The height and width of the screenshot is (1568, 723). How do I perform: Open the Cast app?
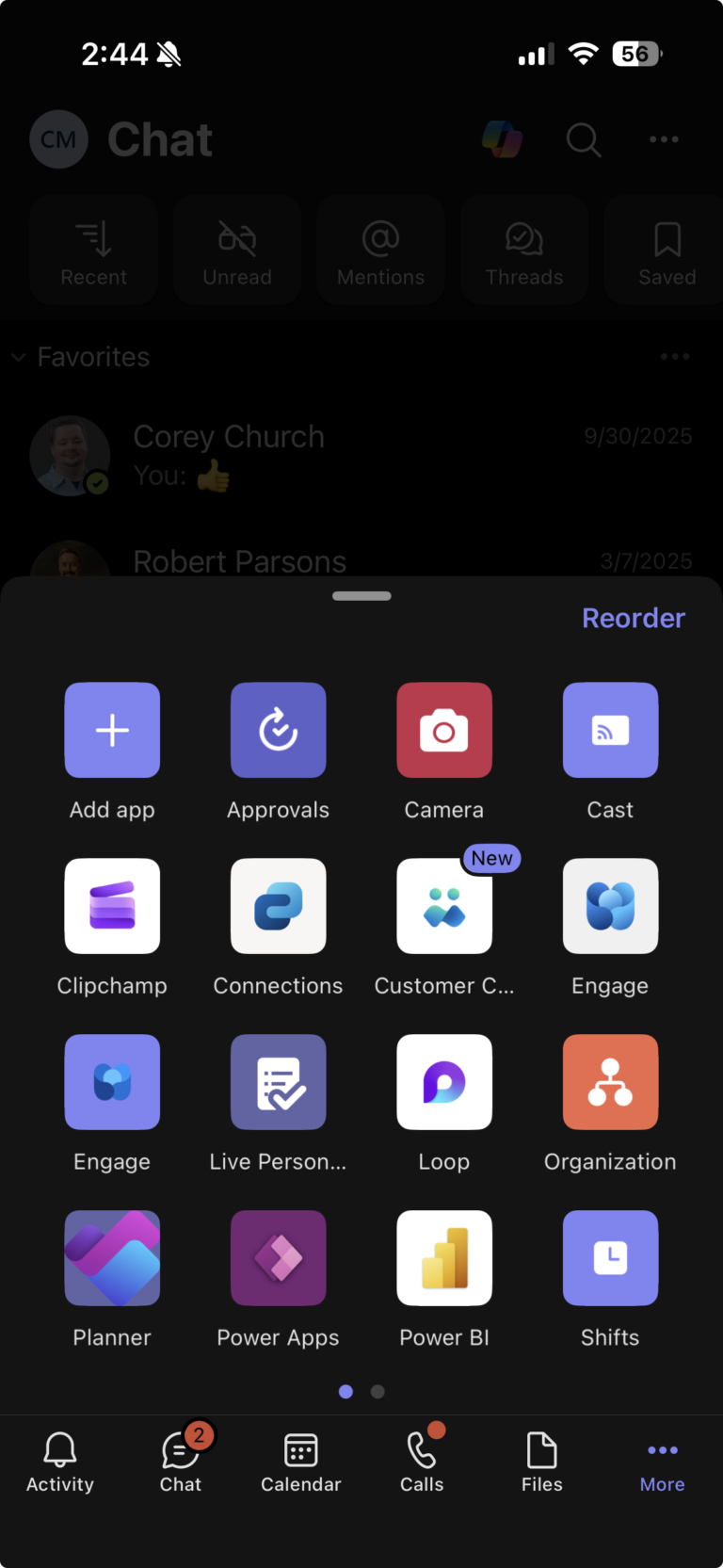pyautogui.click(x=610, y=731)
